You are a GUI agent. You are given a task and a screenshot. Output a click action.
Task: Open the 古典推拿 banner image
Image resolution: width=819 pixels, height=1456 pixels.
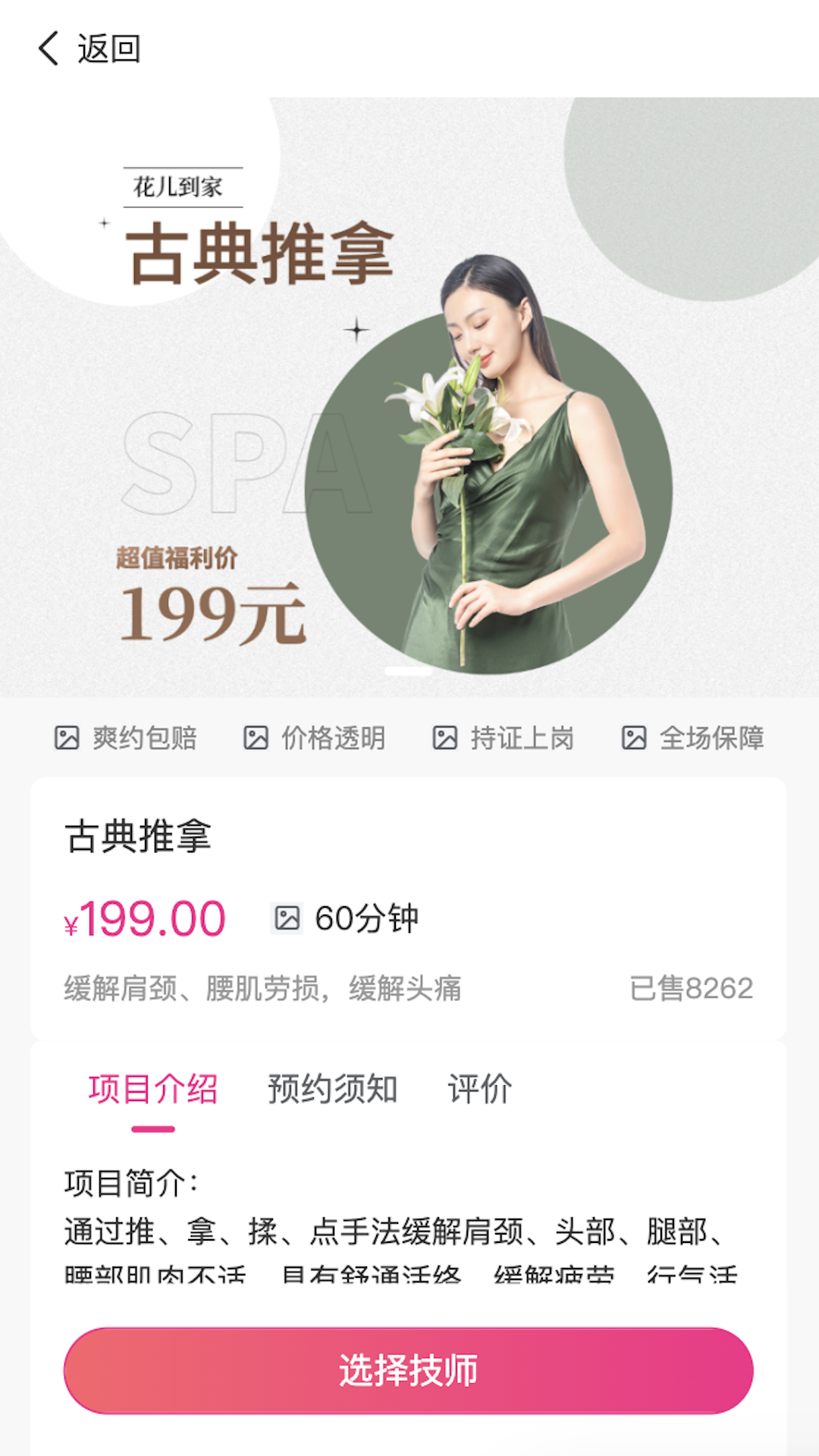point(409,394)
